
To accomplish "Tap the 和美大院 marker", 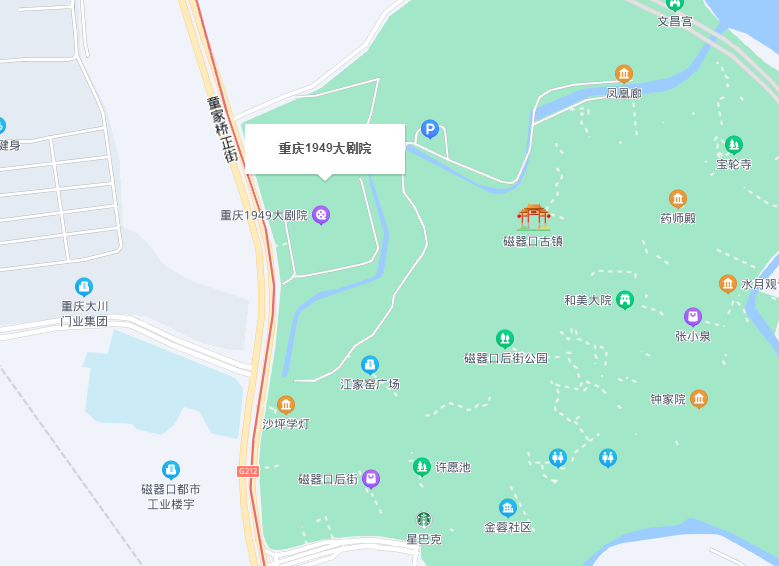I will click(x=625, y=299).
